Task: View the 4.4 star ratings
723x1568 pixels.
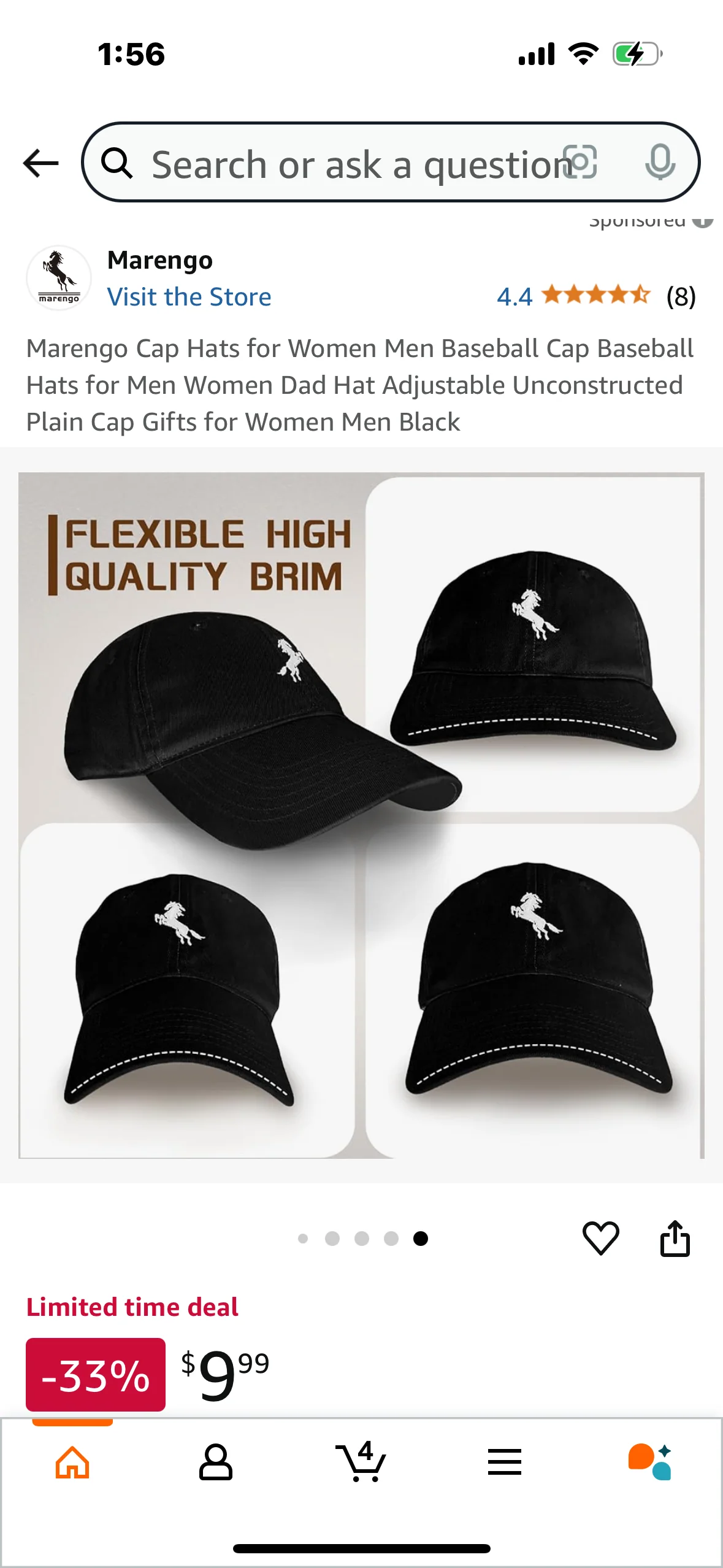Action: coord(595,296)
